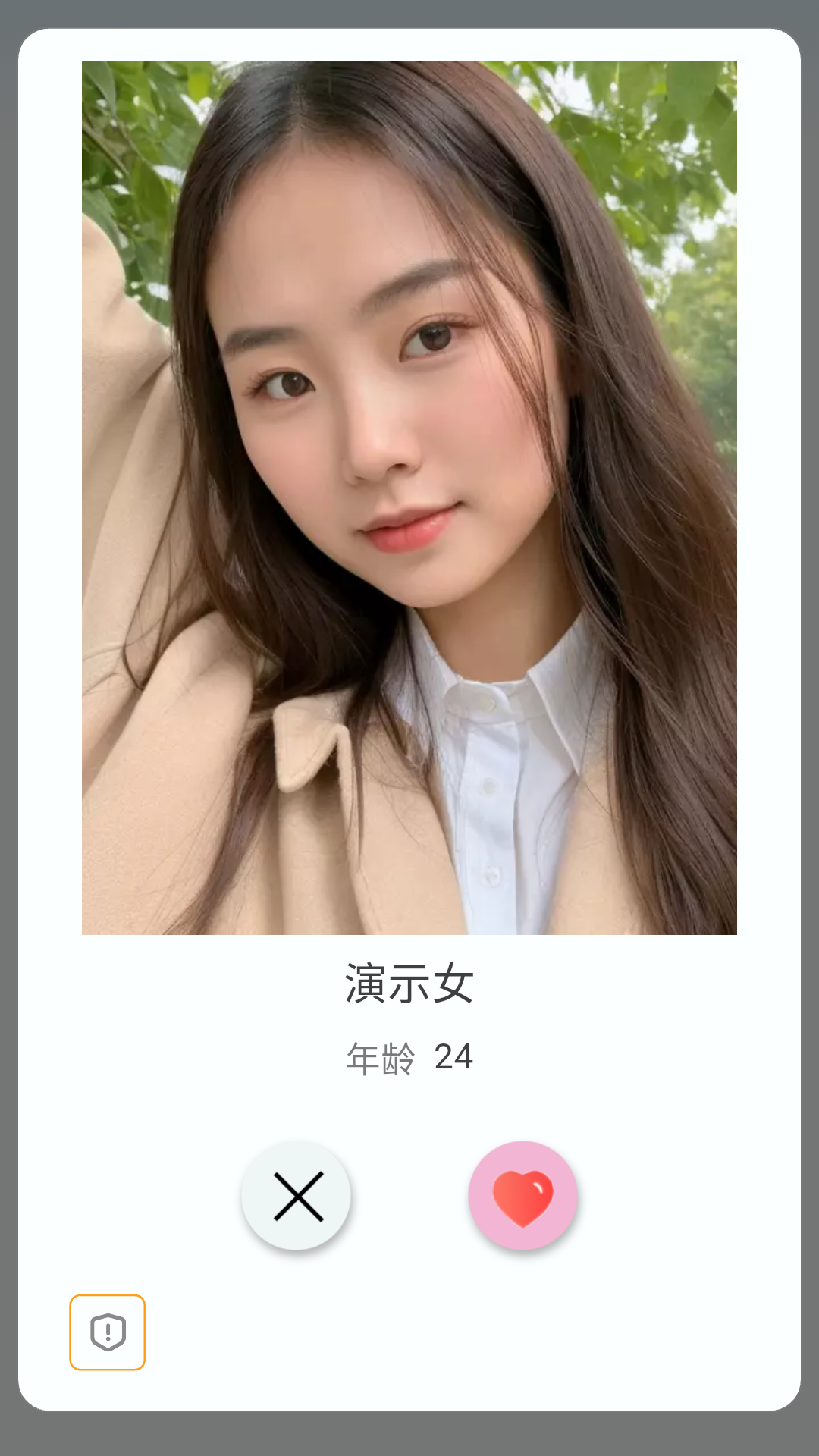This screenshot has height=1456, width=819.
Task: Dismiss the profile with the X icon
Action: [x=298, y=1194]
